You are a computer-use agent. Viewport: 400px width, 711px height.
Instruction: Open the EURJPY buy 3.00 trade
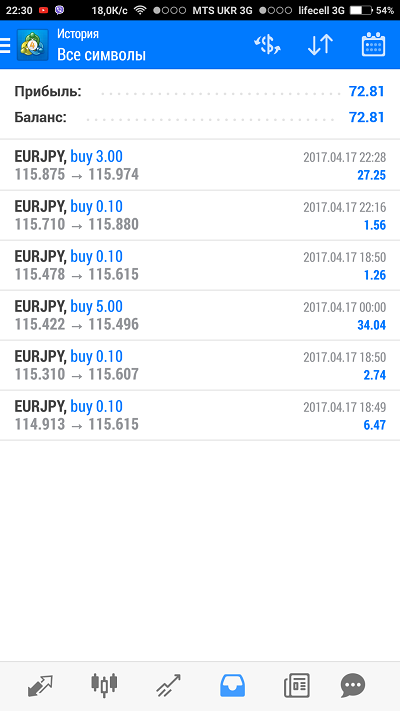200,166
